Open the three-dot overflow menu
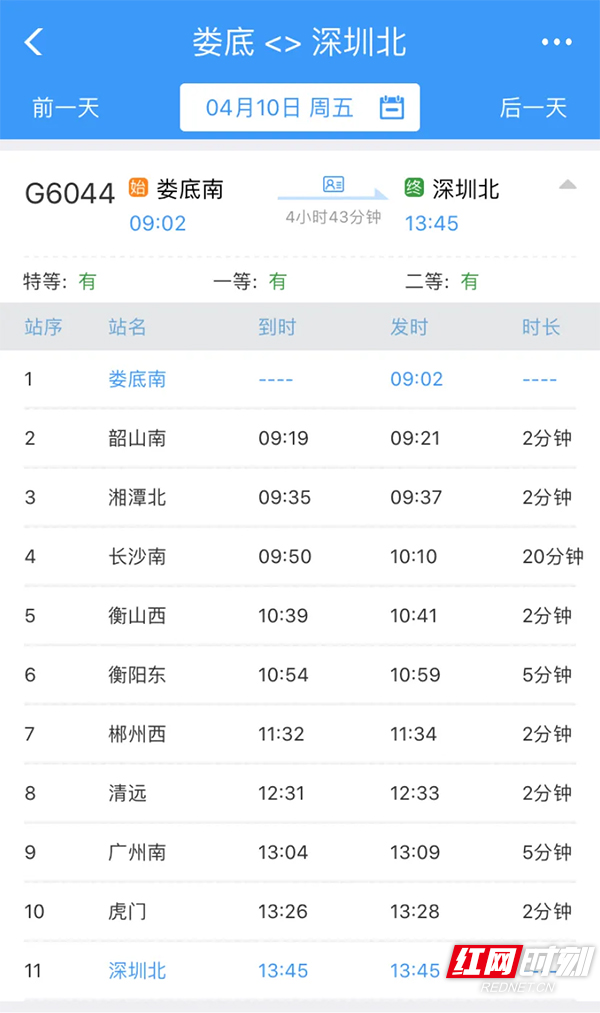Screen dimensions: 600x1013 pyautogui.click(x=556, y=42)
